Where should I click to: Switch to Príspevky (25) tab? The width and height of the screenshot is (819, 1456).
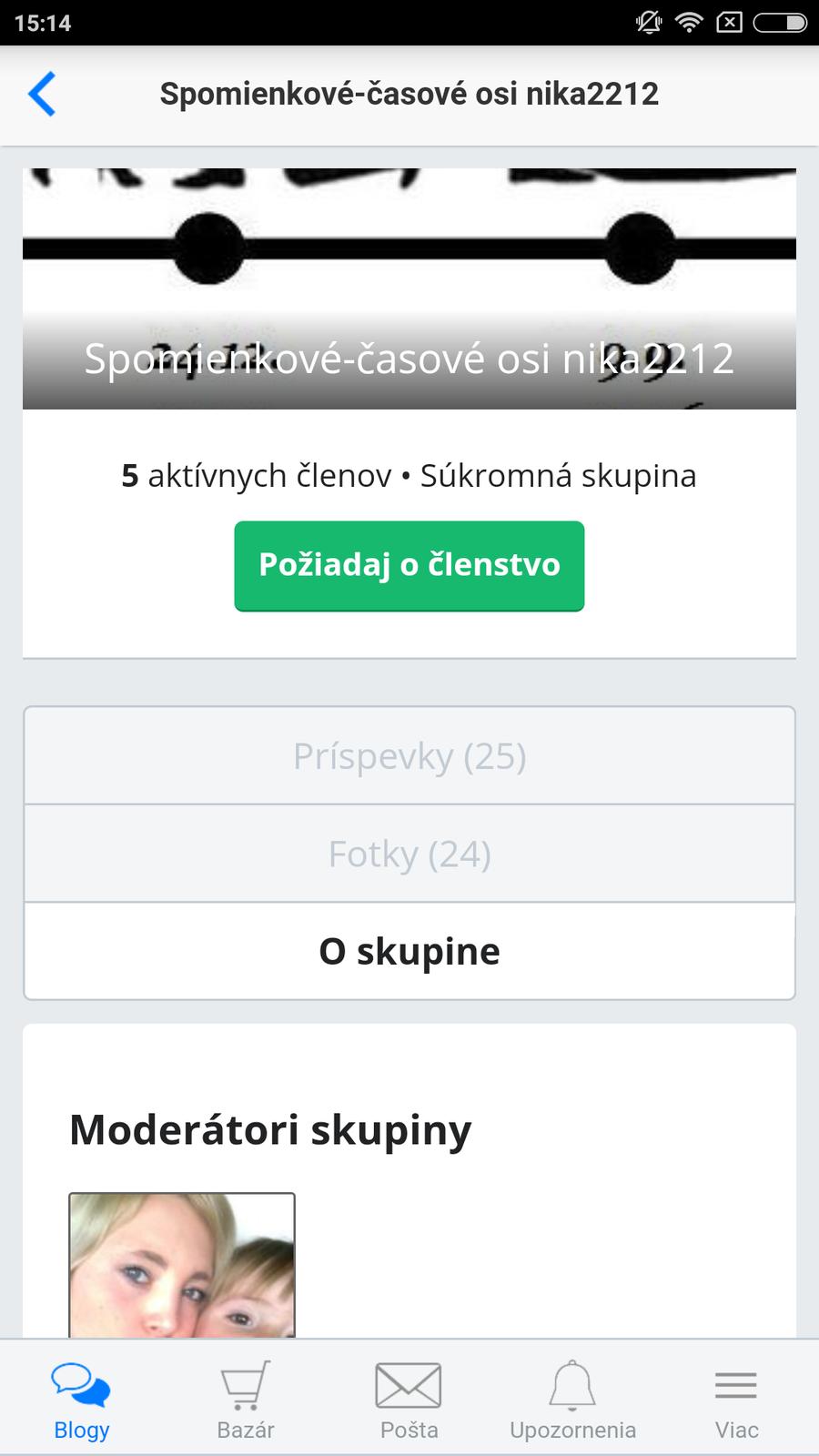[x=409, y=756]
